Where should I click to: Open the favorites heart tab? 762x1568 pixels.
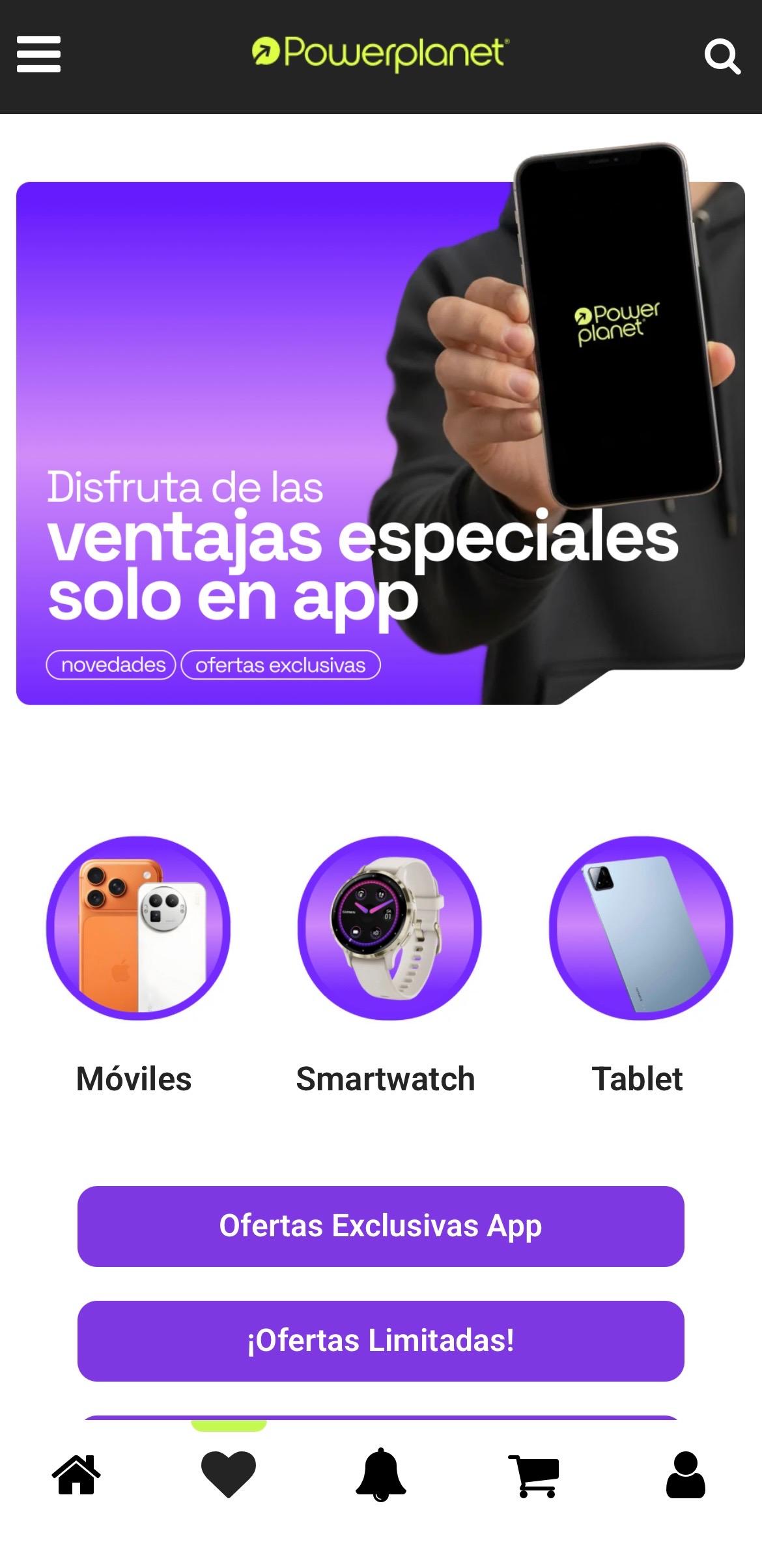coord(228,1475)
